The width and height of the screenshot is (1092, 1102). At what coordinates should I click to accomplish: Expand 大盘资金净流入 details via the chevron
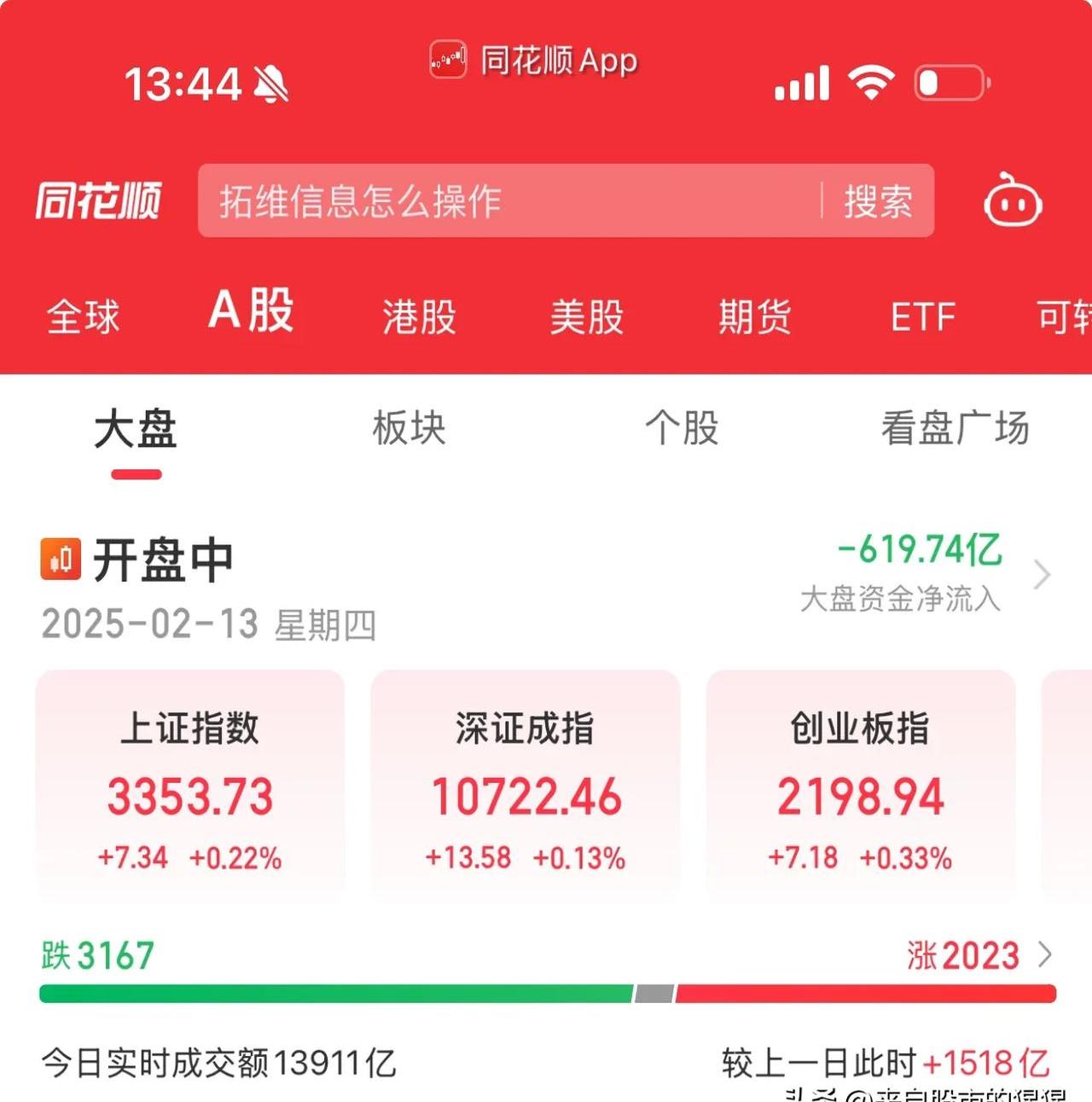coord(1043,576)
